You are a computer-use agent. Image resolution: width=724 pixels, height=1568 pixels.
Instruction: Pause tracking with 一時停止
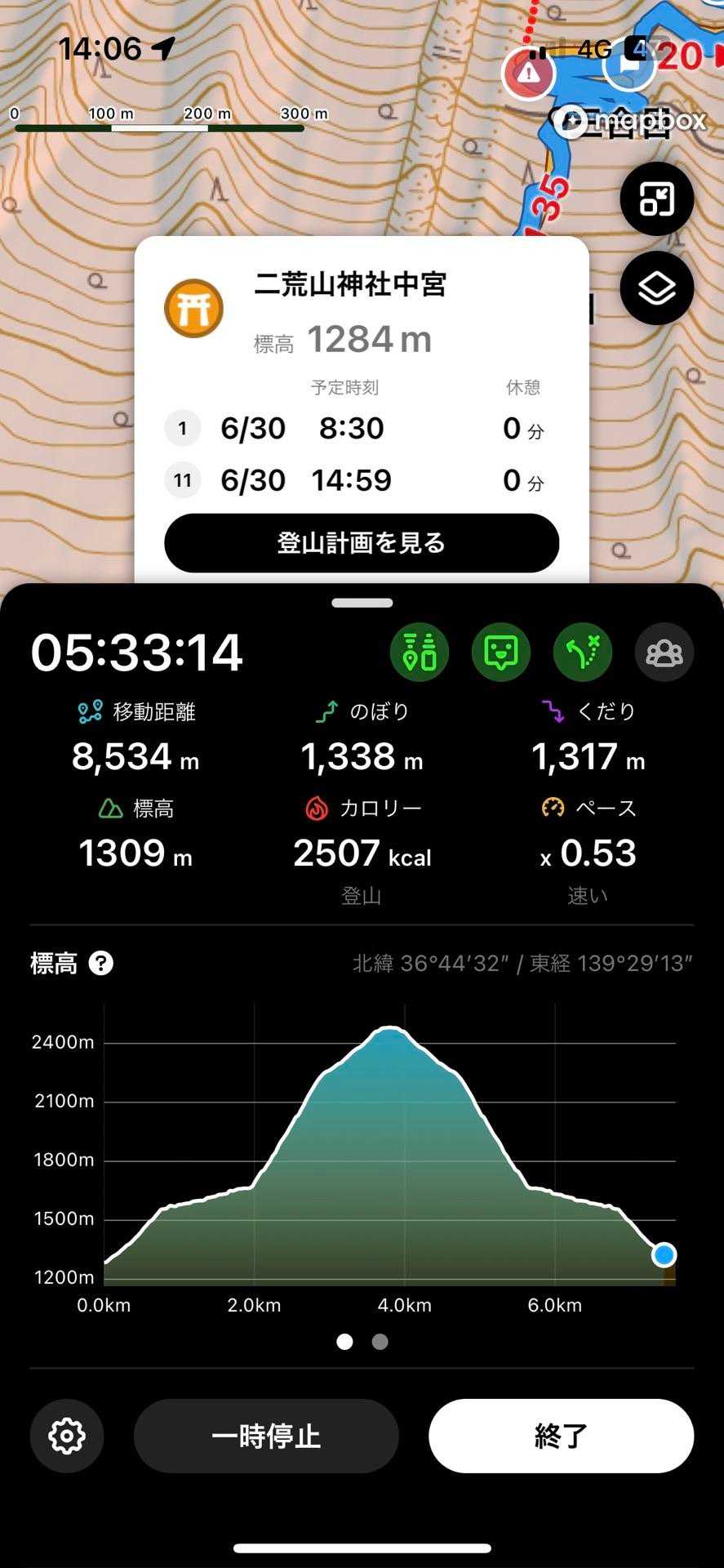pos(266,1436)
